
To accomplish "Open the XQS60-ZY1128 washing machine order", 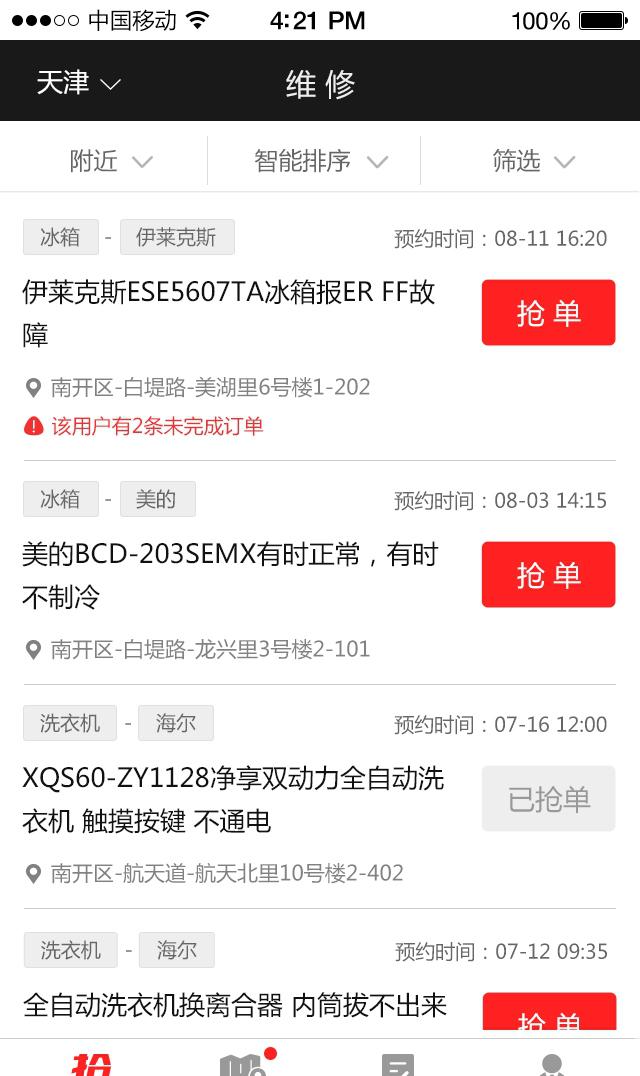I will (233, 799).
